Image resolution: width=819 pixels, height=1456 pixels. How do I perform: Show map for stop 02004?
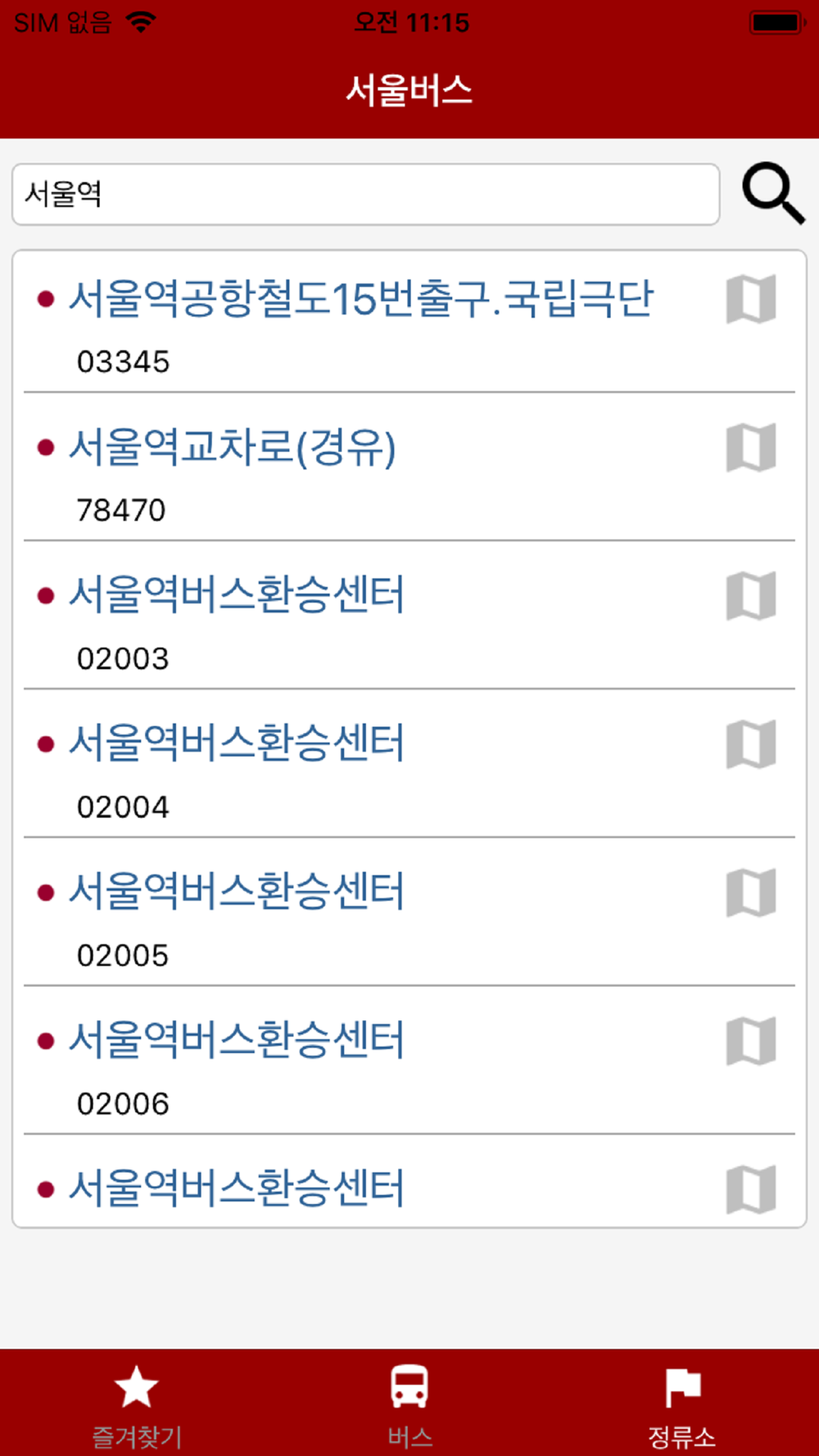point(751,744)
